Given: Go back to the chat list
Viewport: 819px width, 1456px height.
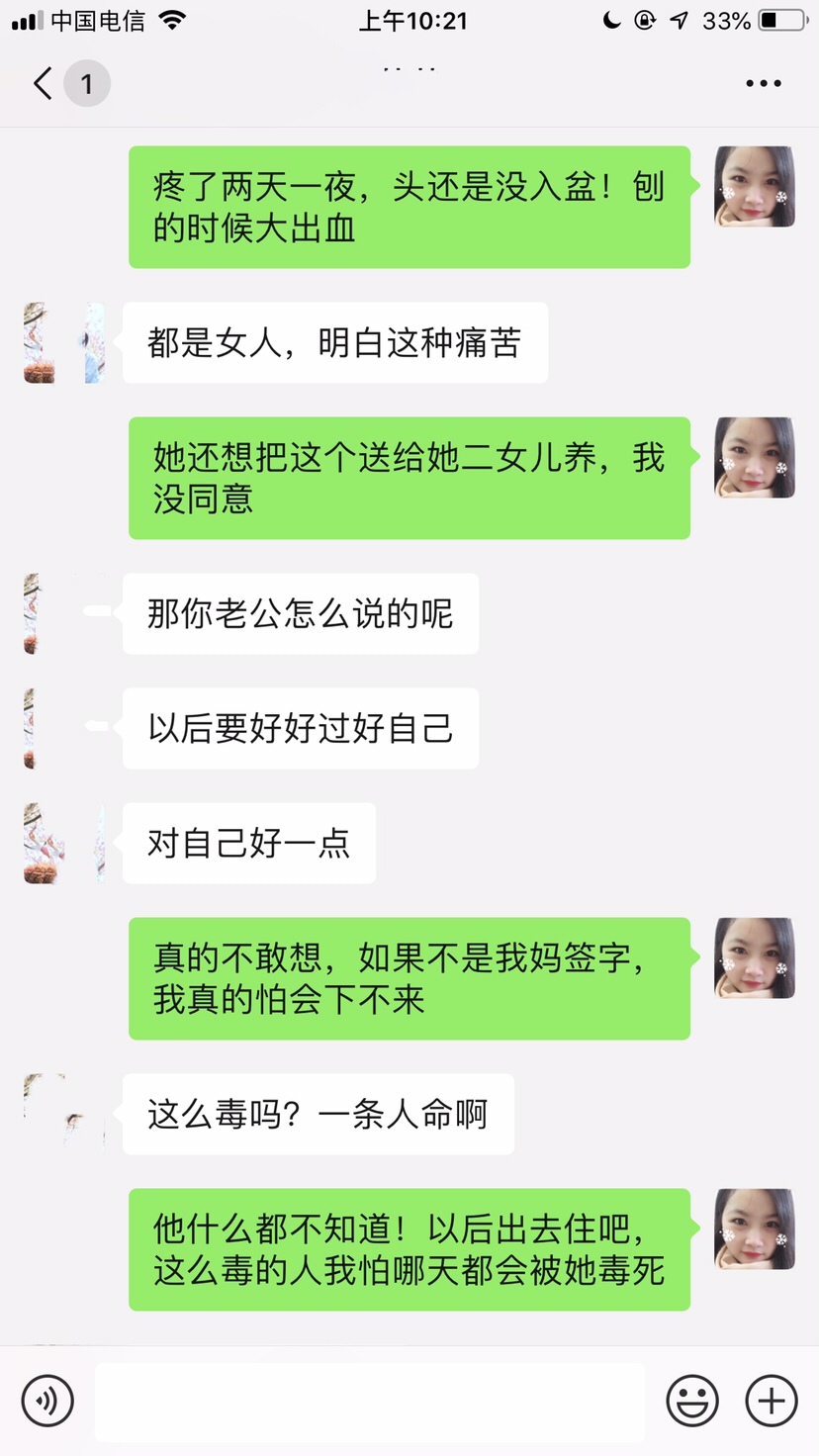Looking at the screenshot, I should click(x=44, y=83).
